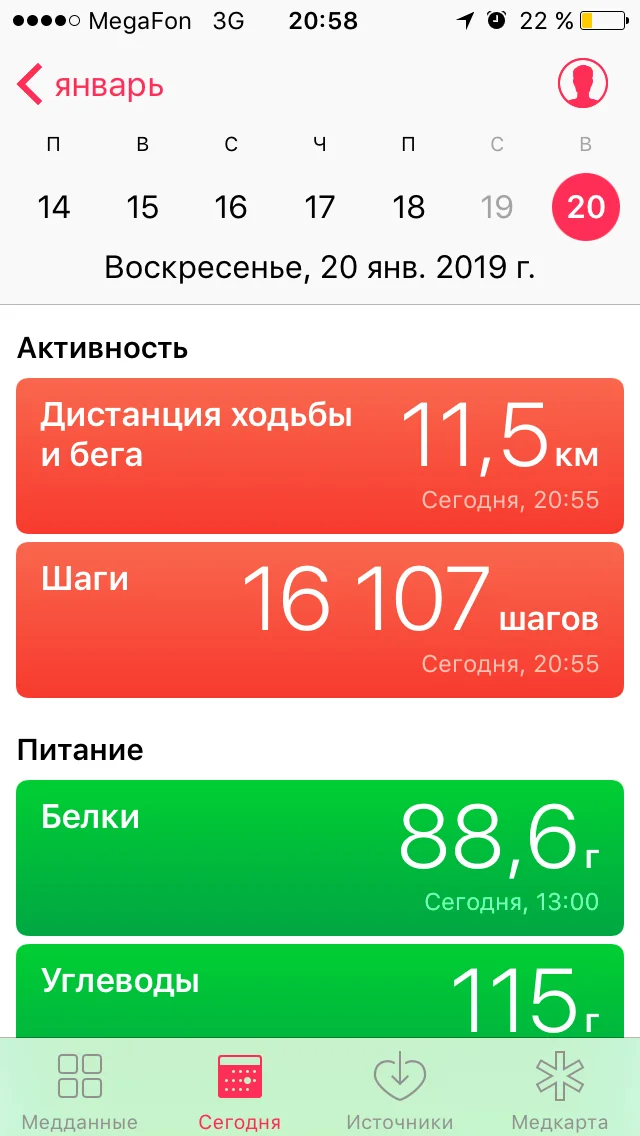Select day 17 in the week strip
This screenshot has width=640, height=1136.
click(x=319, y=207)
